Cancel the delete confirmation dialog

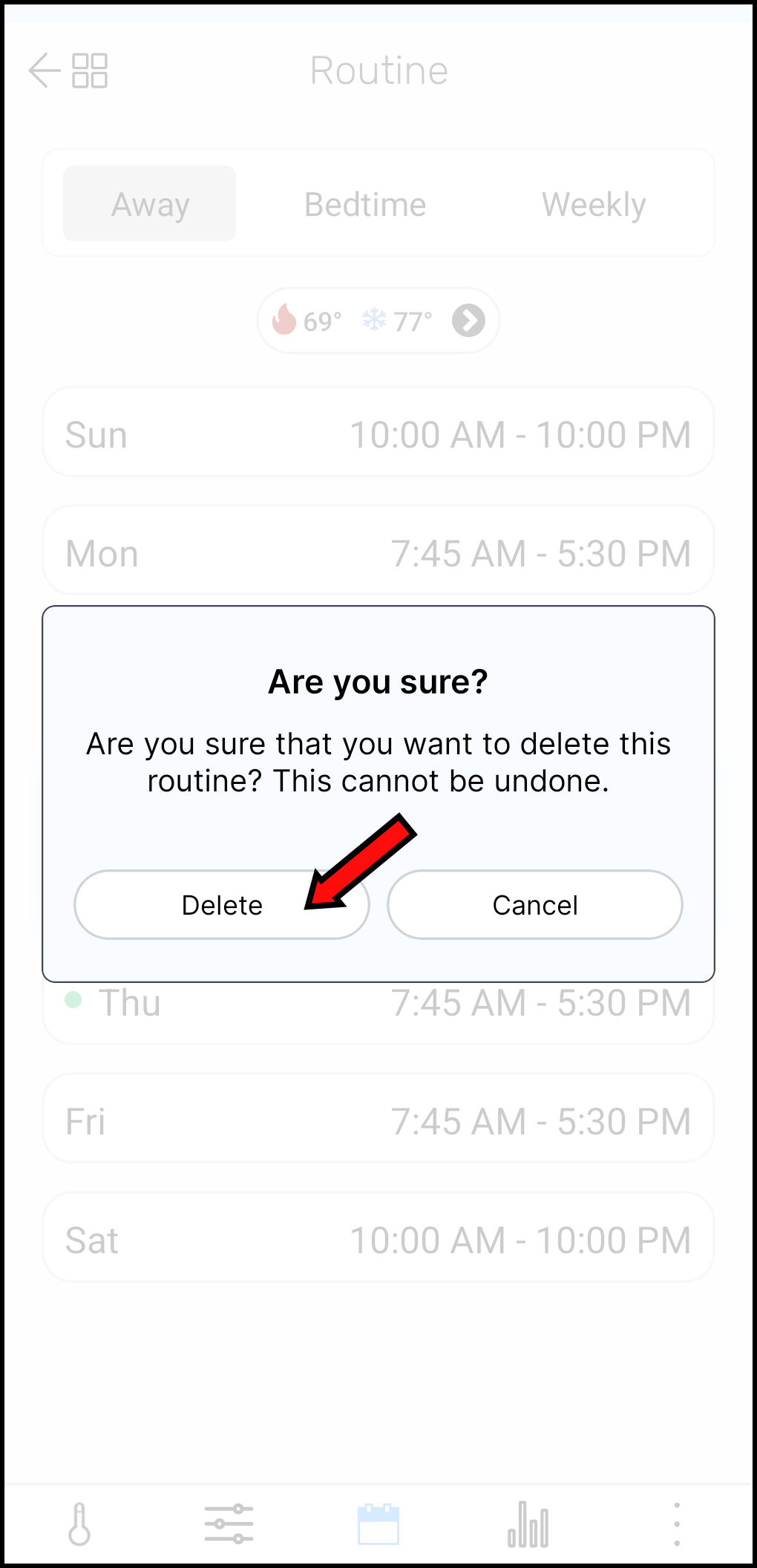534,905
